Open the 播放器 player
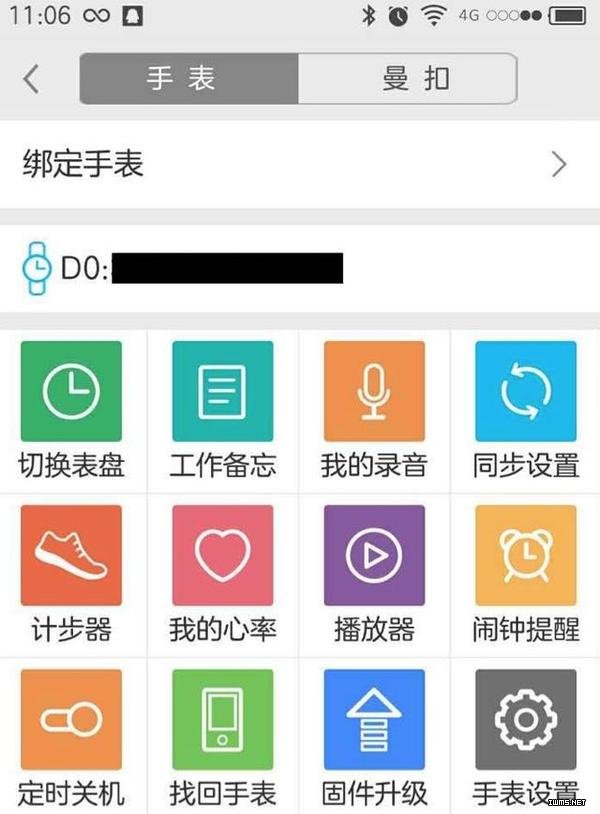600x814 pixels. tap(374, 574)
